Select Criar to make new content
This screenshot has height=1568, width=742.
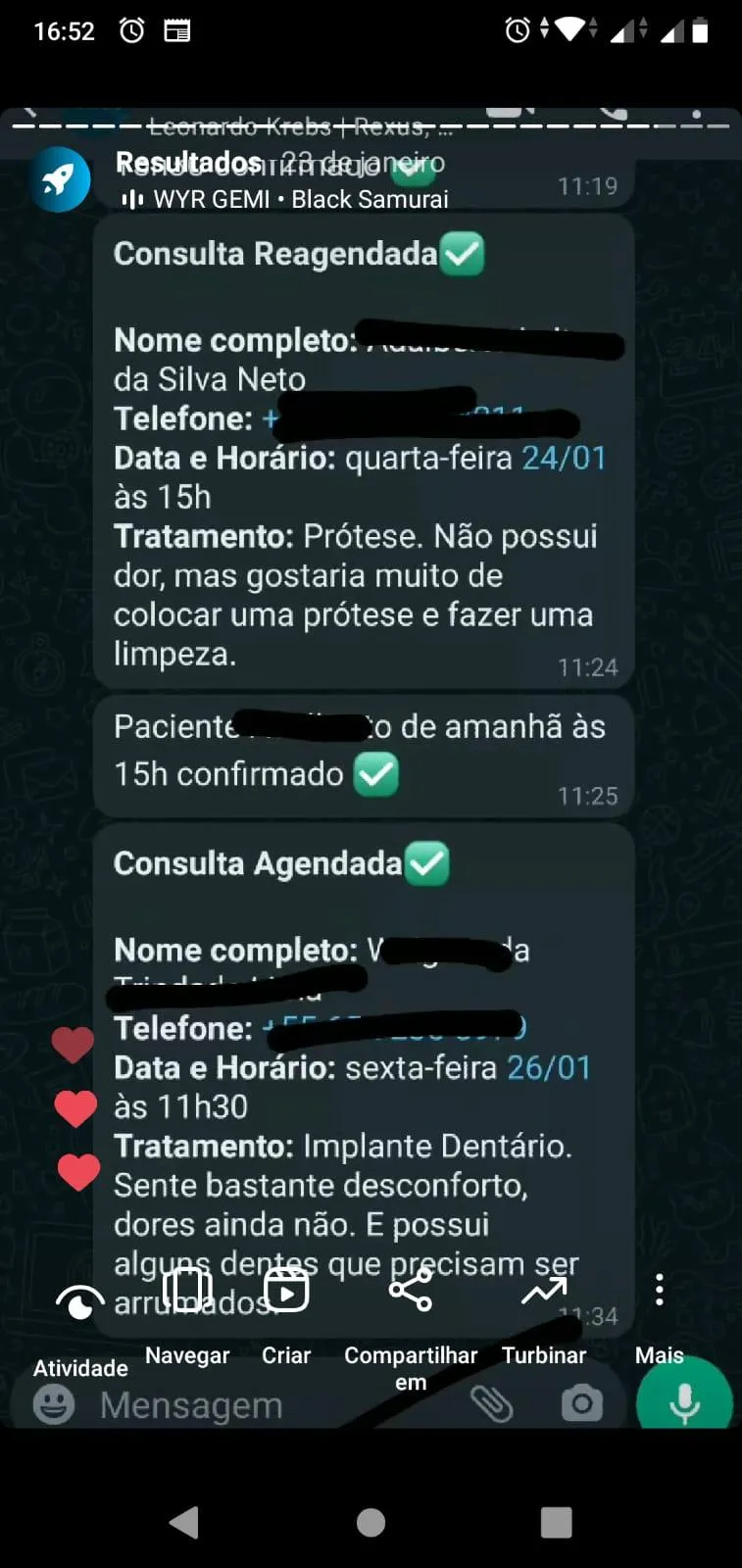(286, 1311)
